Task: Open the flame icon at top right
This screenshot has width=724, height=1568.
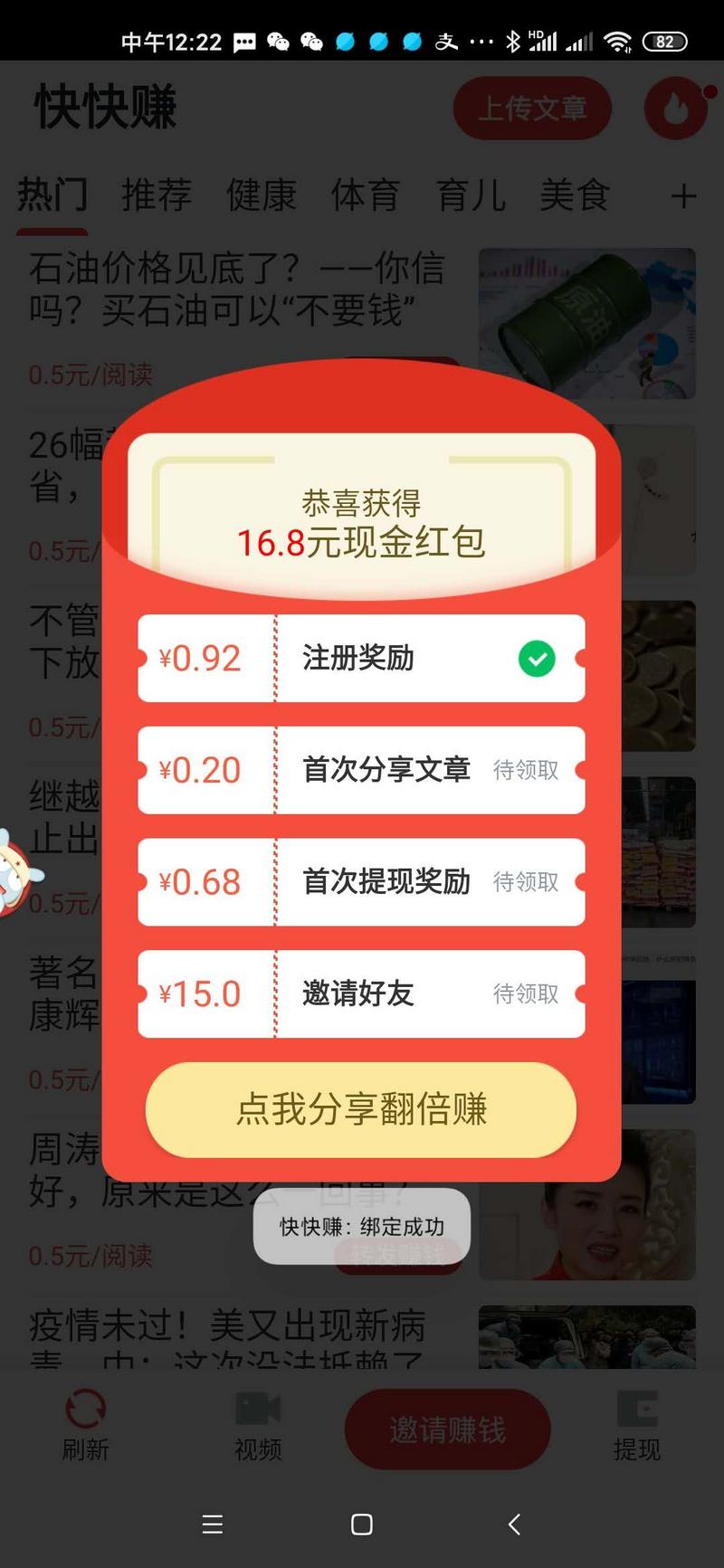Action: [x=676, y=109]
